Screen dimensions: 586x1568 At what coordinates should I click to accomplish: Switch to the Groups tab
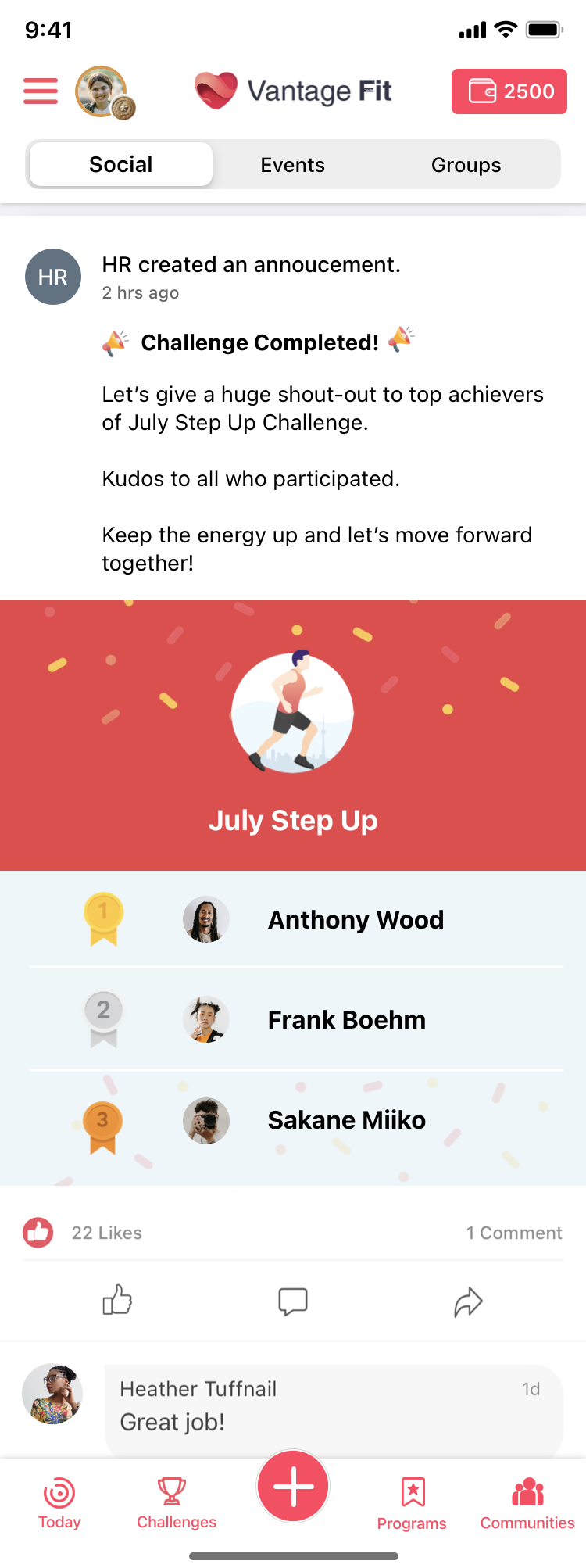click(x=466, y=165)
